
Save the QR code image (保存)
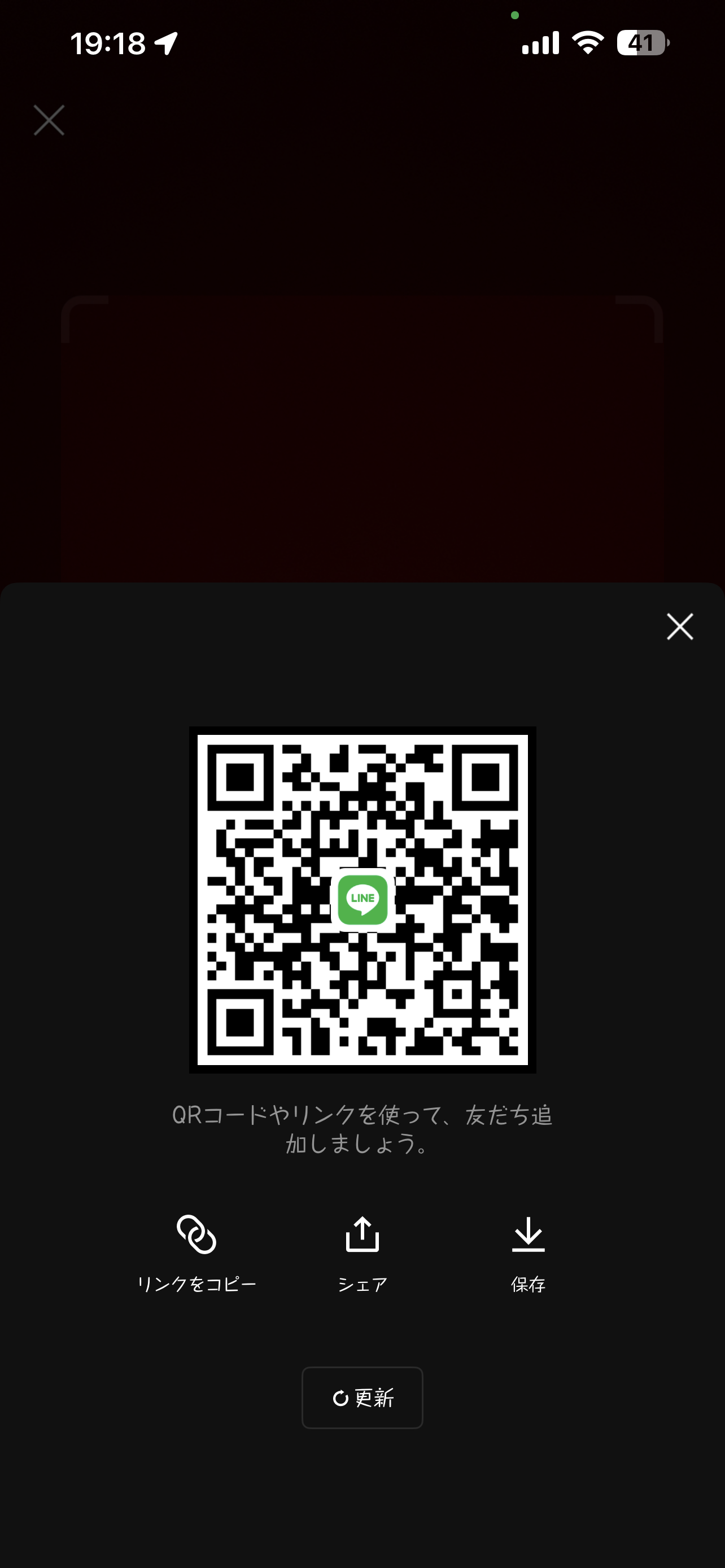528,1251
